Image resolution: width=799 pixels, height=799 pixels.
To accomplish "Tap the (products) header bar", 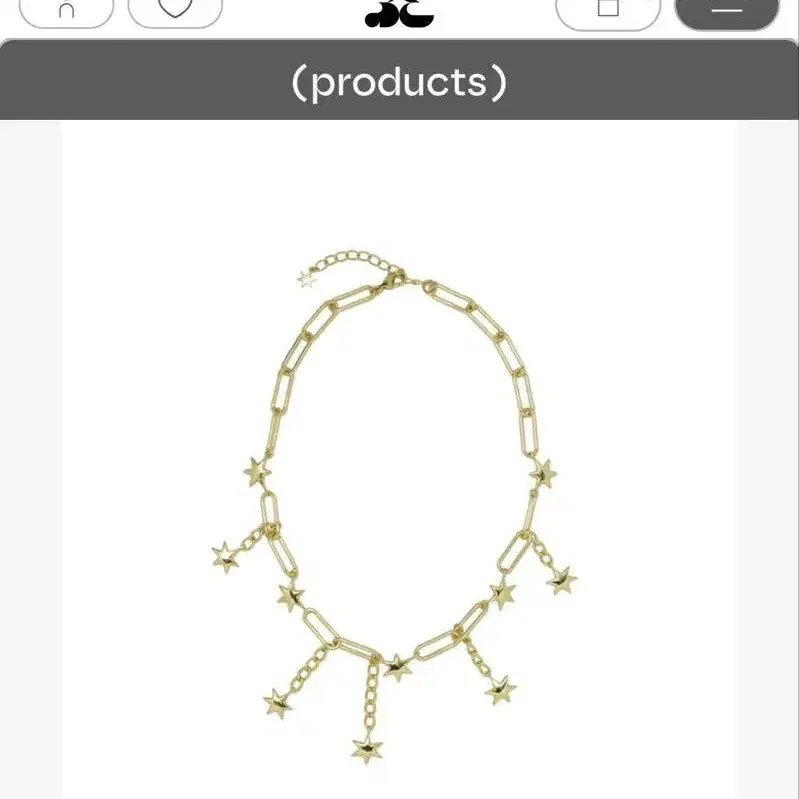I will [x=400, y=79].
